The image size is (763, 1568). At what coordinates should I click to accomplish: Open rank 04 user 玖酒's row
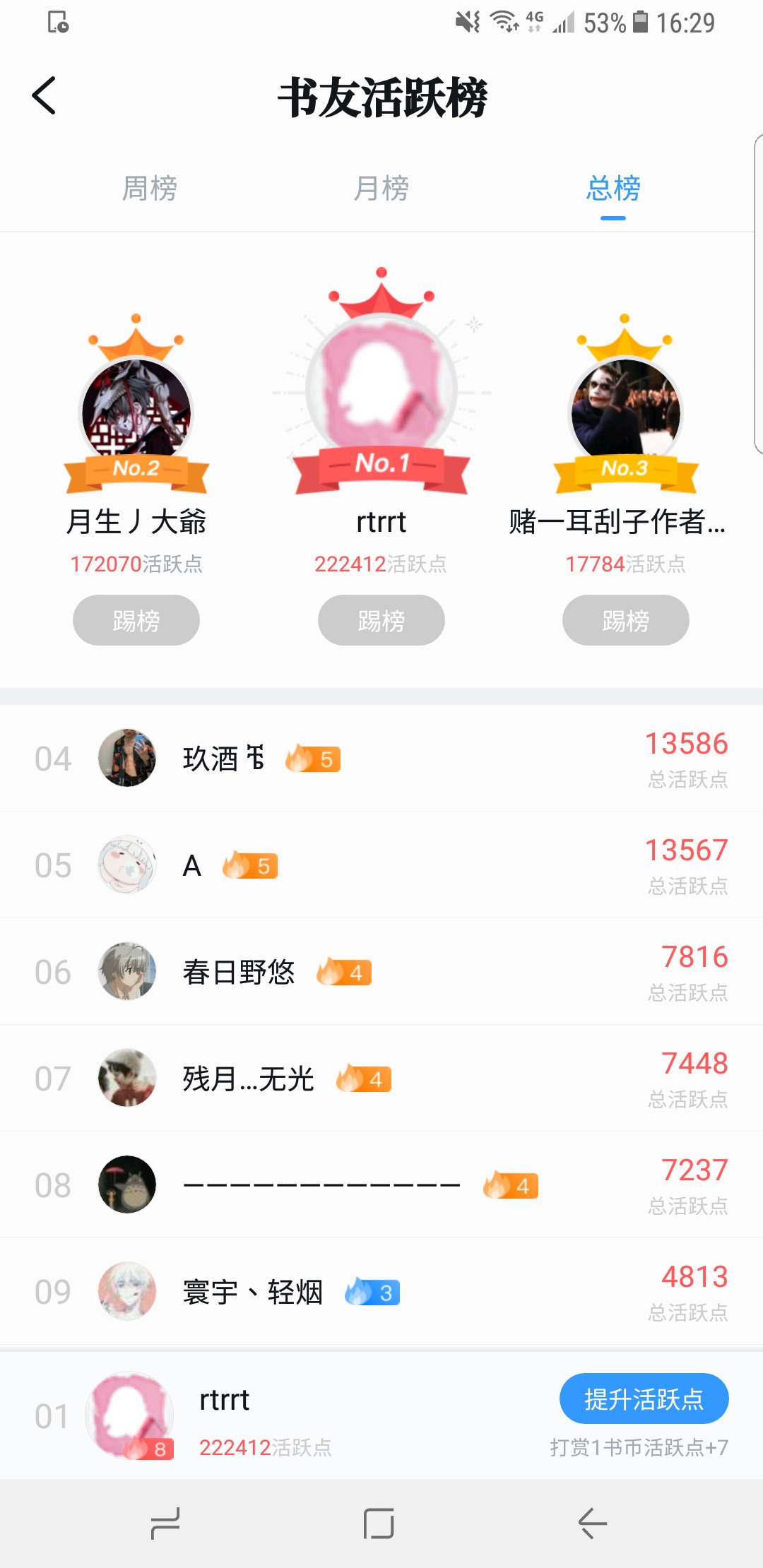[381, 759]
